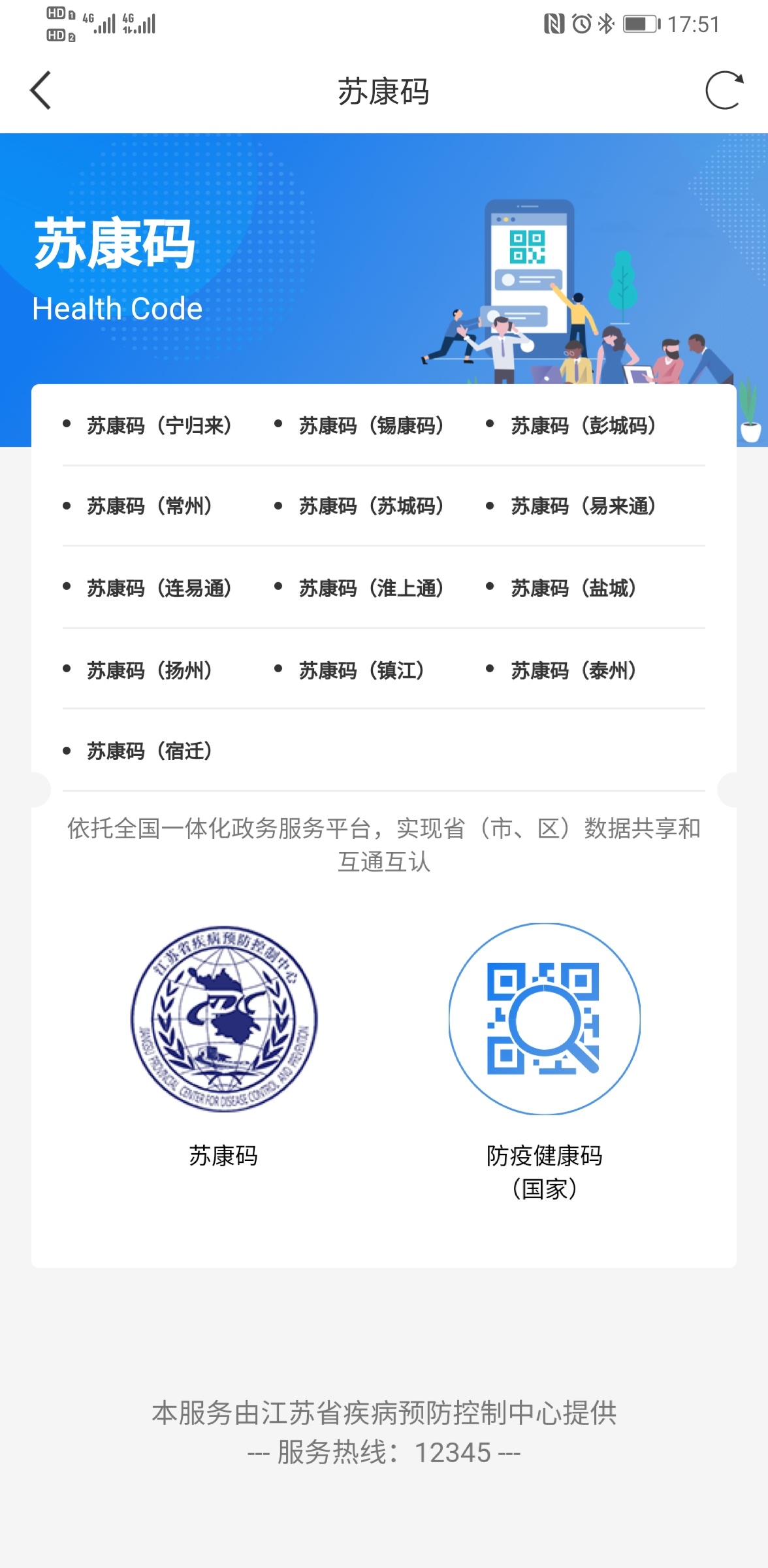The height and width of the screenshot is (1568, 768).
Task: Refresh the 苏康码 page
Action: 724,91
